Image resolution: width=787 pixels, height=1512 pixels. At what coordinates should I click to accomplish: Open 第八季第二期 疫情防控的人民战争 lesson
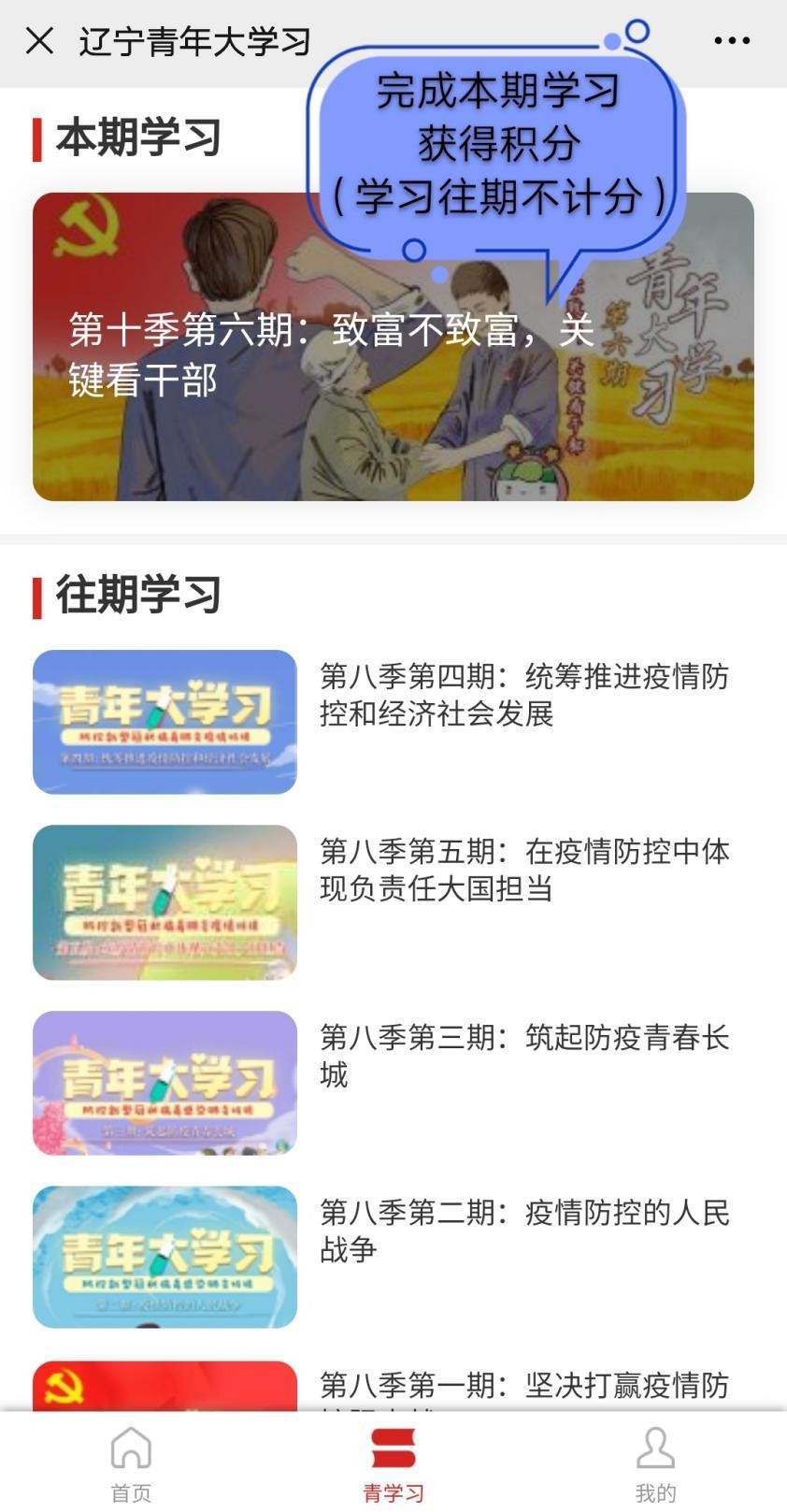coord(393,1256)
